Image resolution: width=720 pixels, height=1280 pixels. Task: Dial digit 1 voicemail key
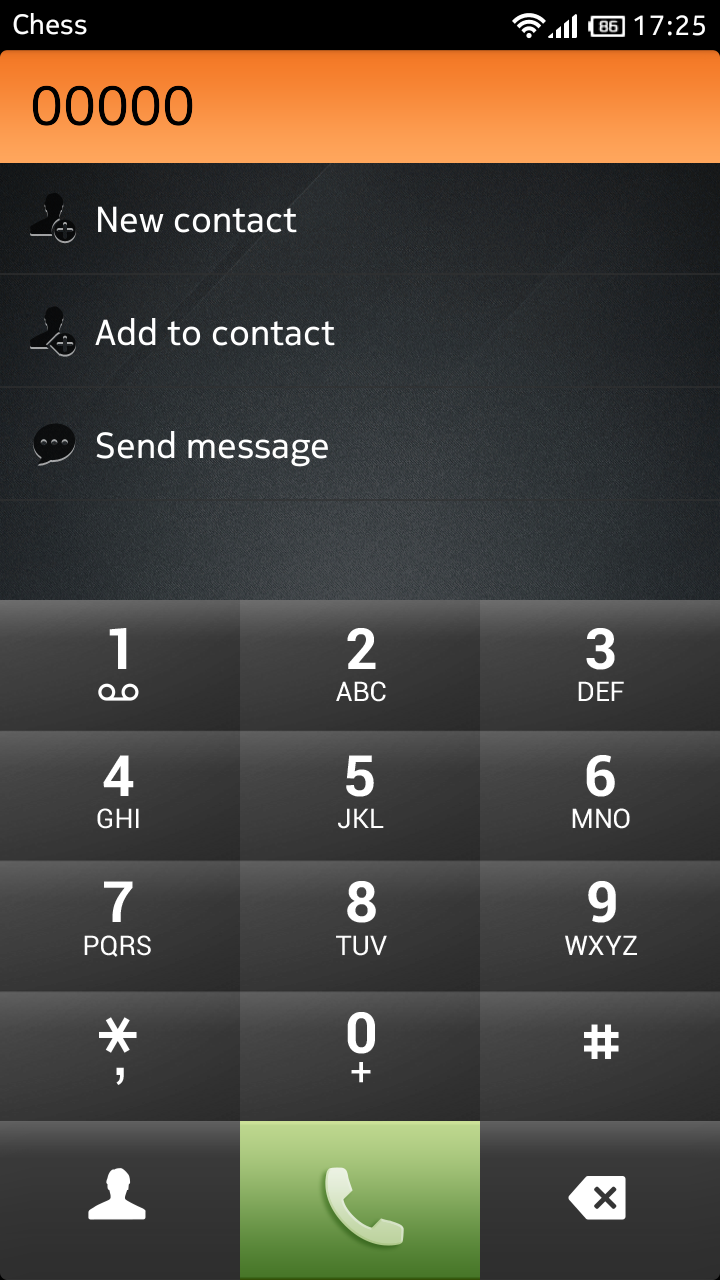click(x=119, y=665)
